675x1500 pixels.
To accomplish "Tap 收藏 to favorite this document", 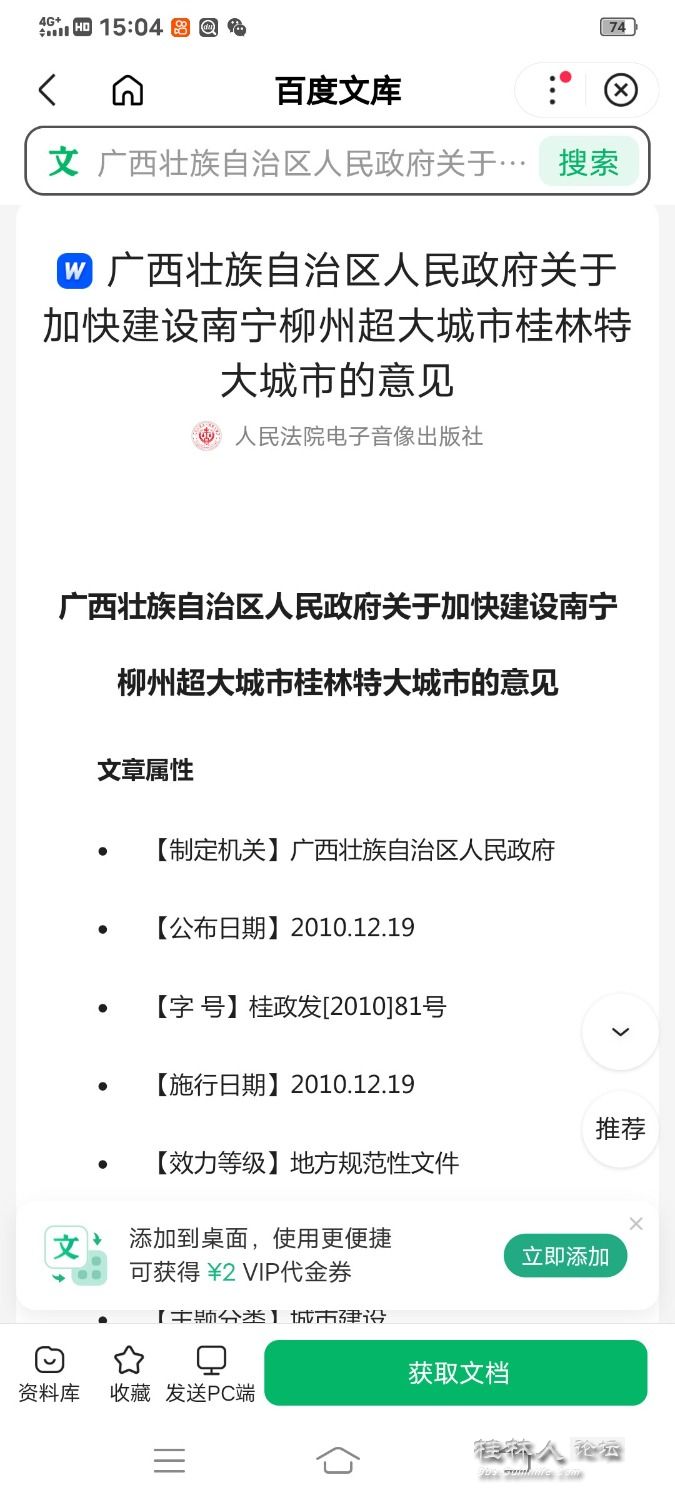I will click(129, 1373).
